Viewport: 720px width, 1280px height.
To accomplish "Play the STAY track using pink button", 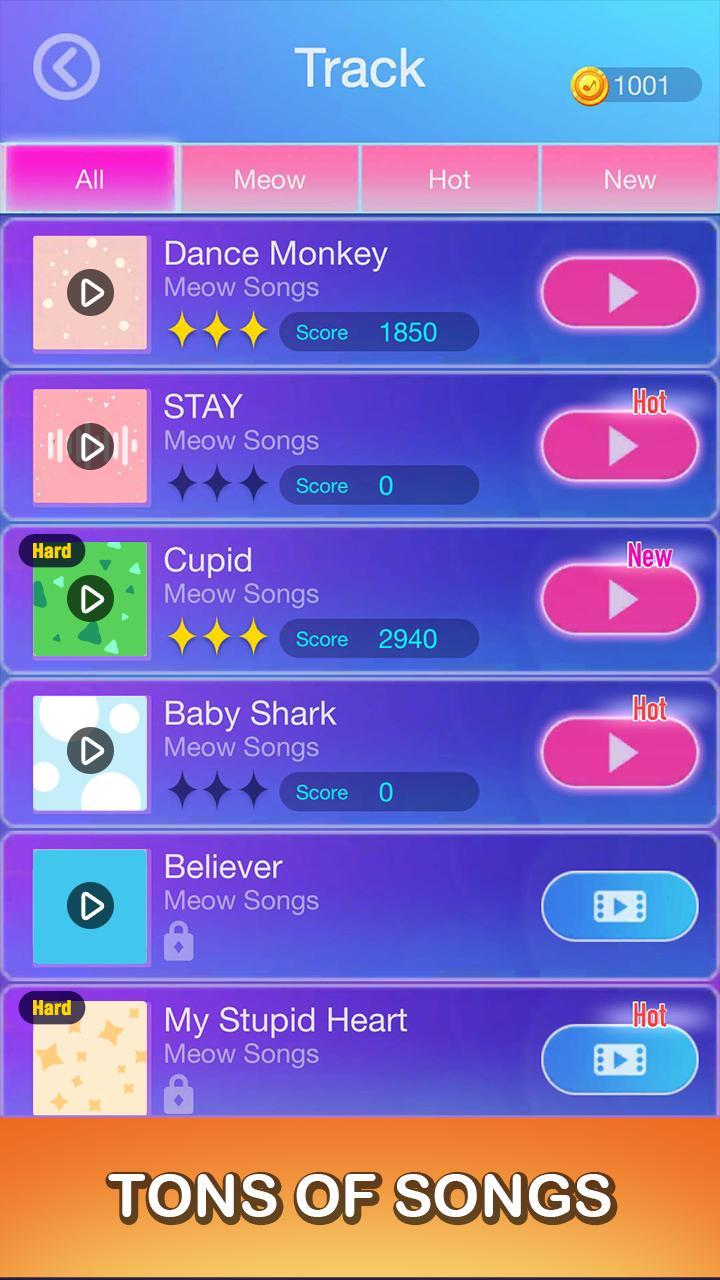I will [620, 446].
